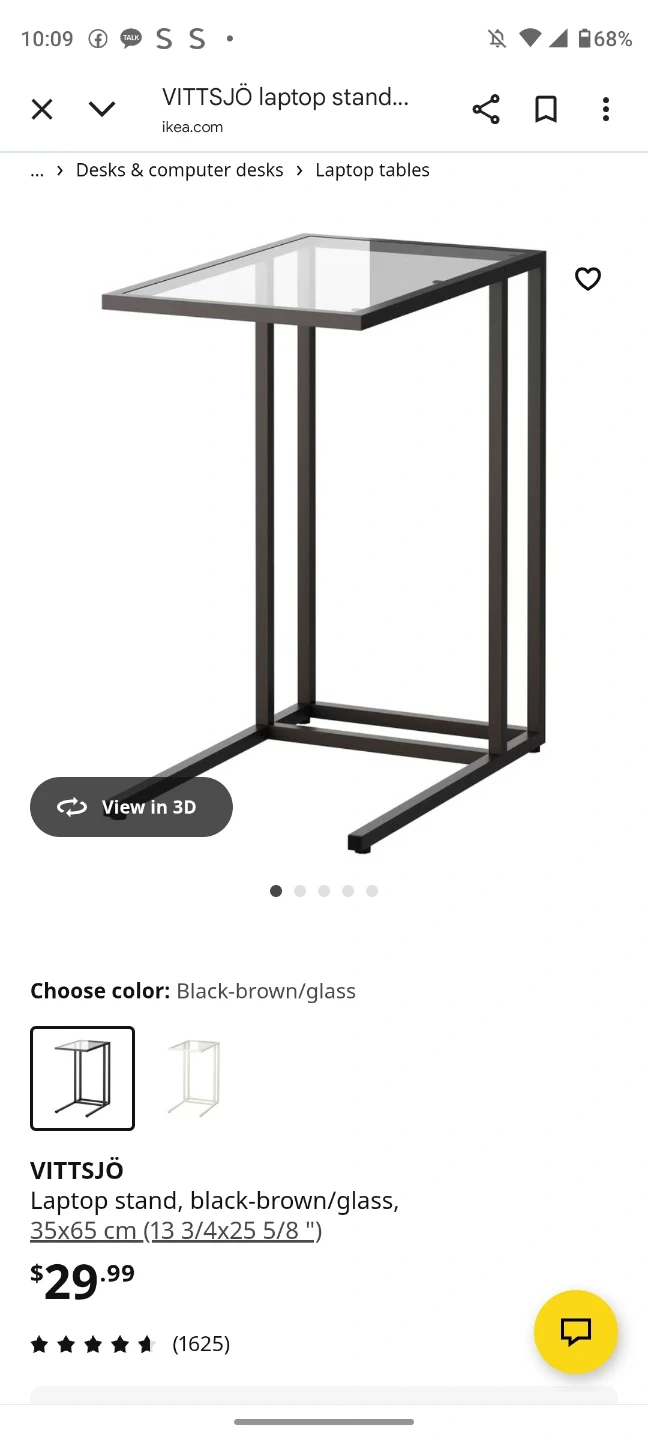The image size is (648, 1440).
Task: Open the browser overflow menu
Action: 605,109
